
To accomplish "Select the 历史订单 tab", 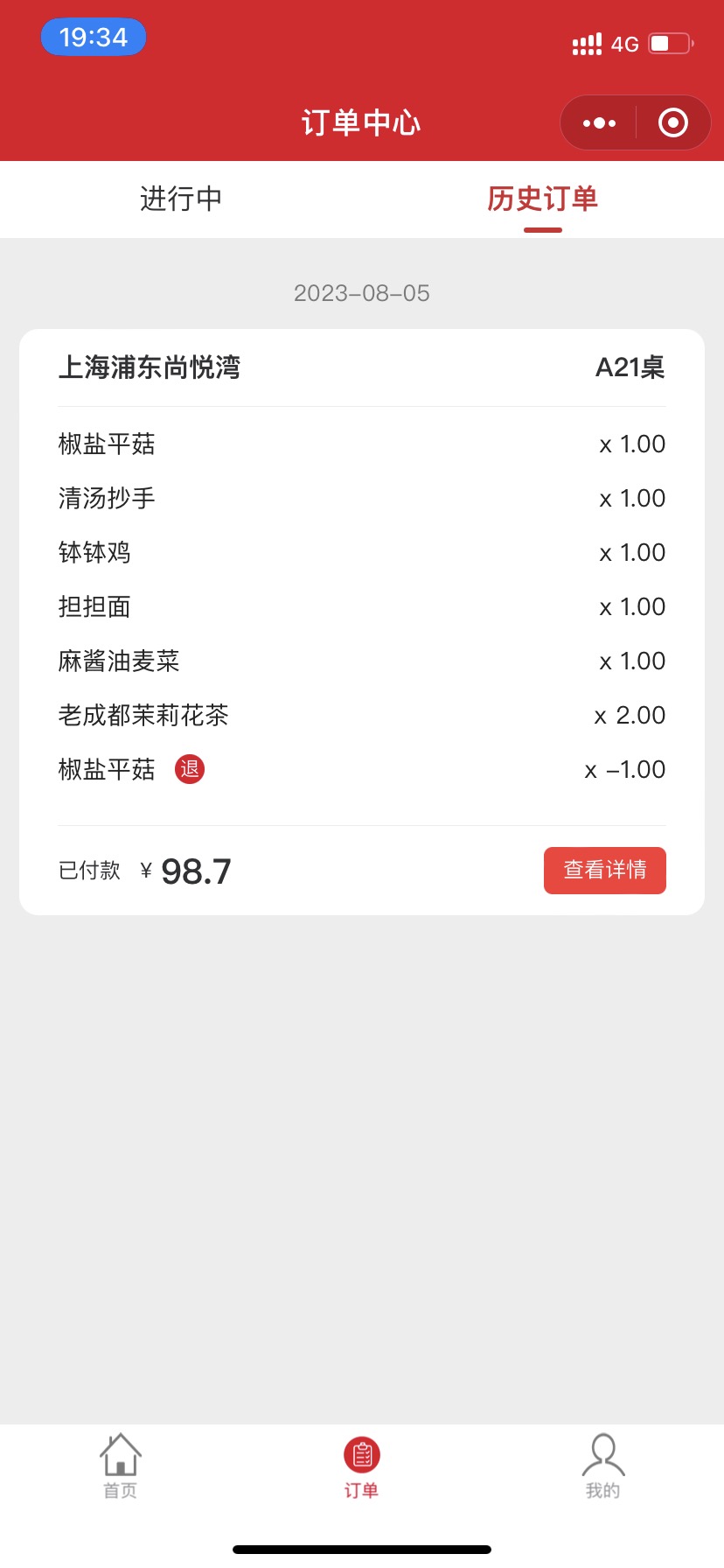I will tap(542, 199).
